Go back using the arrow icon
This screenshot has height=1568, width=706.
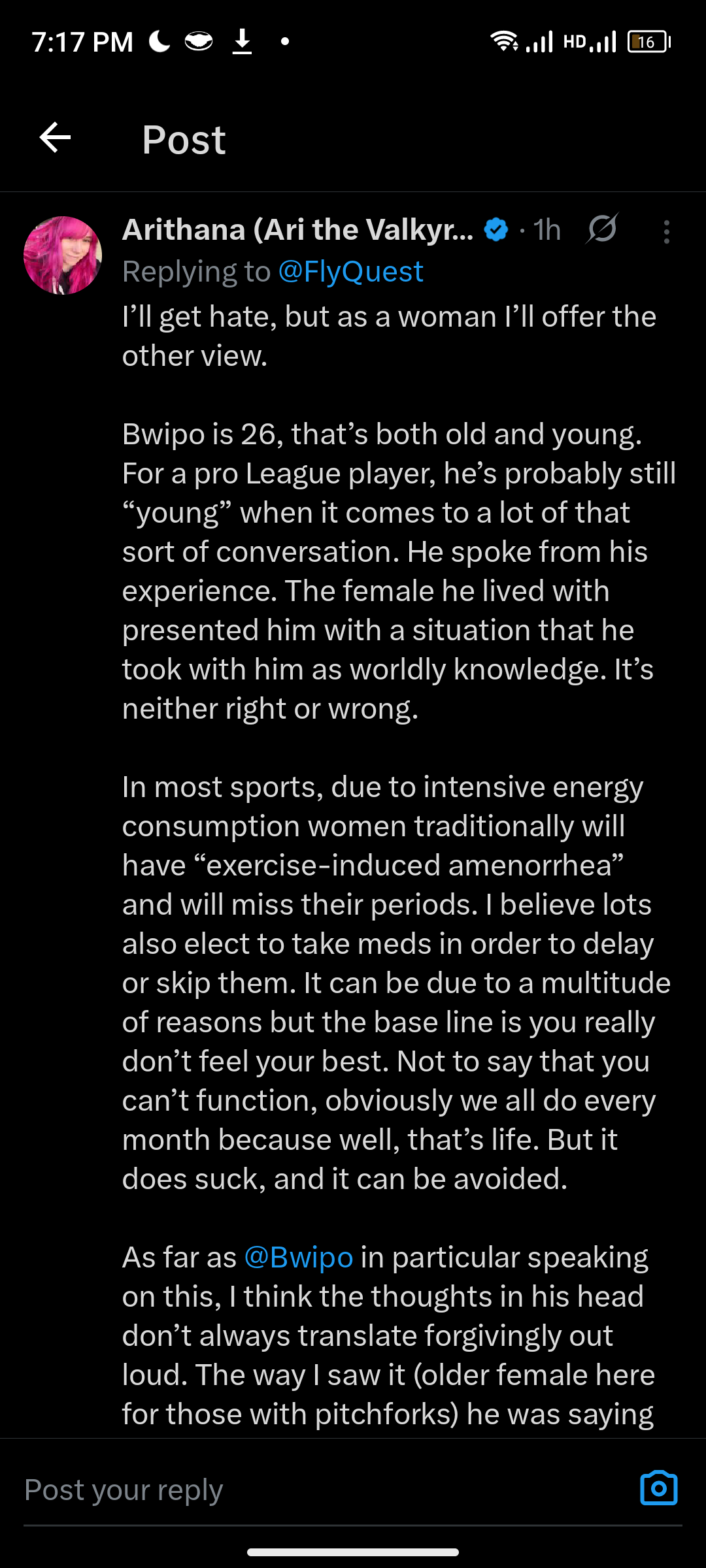[55, 138]
